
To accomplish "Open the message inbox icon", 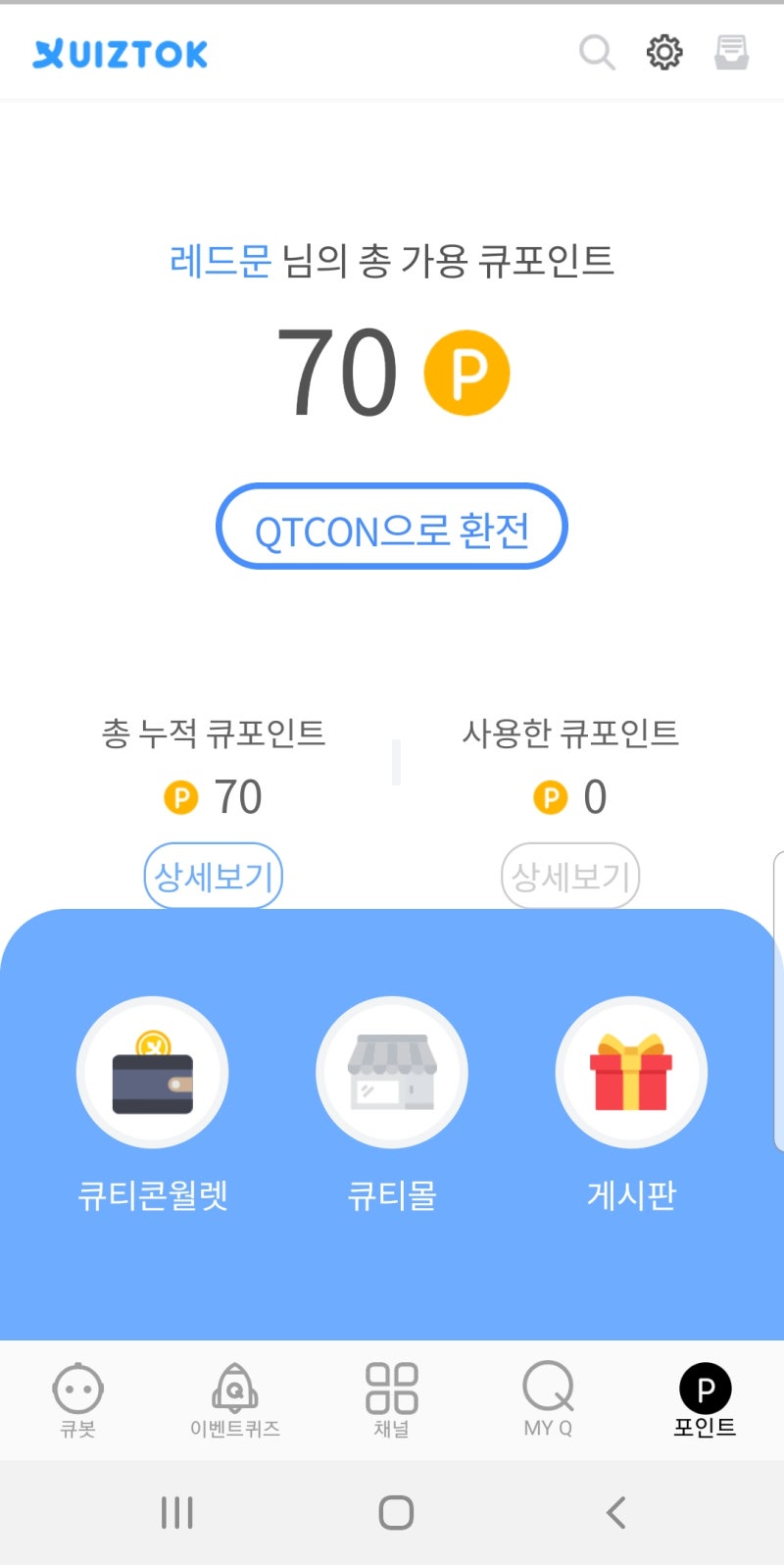I will [730, 56].
